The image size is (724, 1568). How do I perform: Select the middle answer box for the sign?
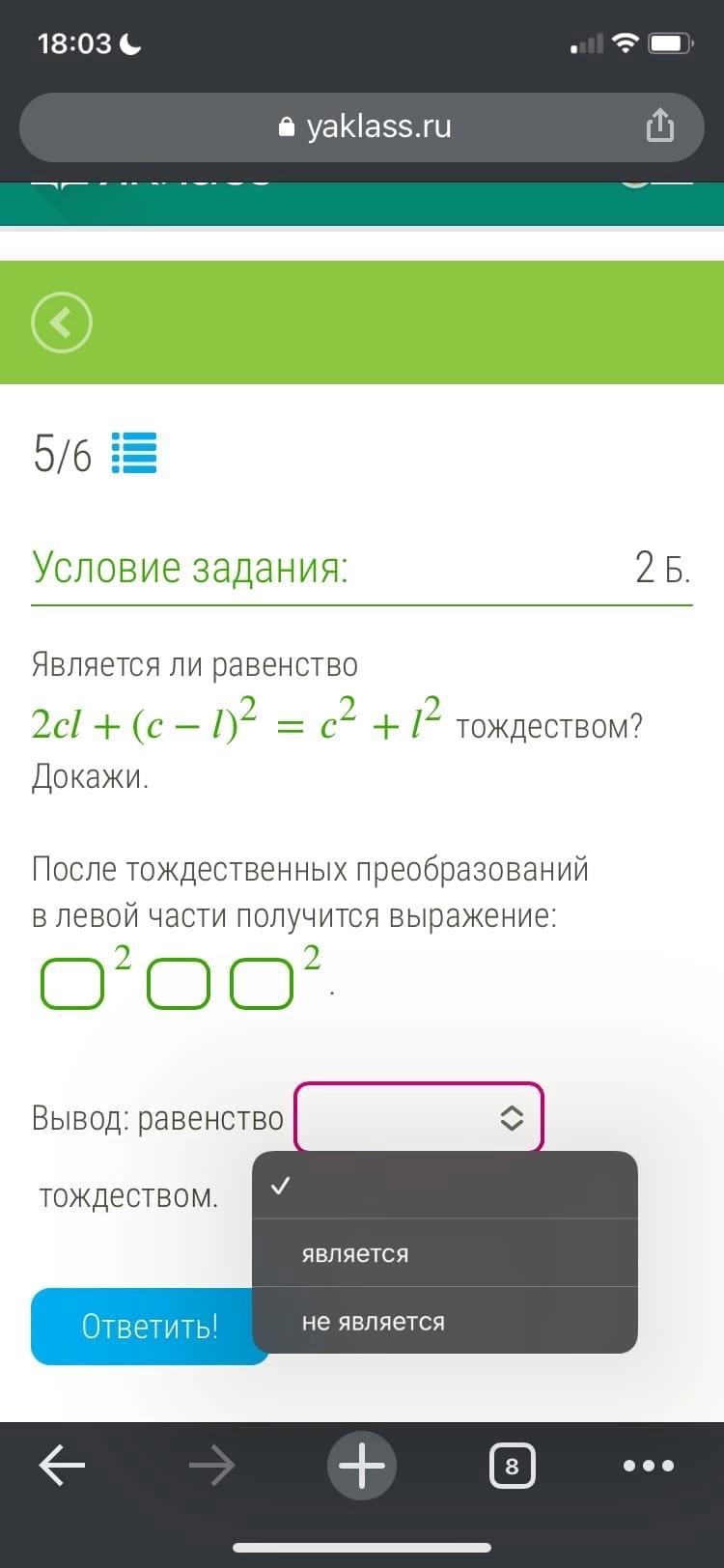point(179,983)
